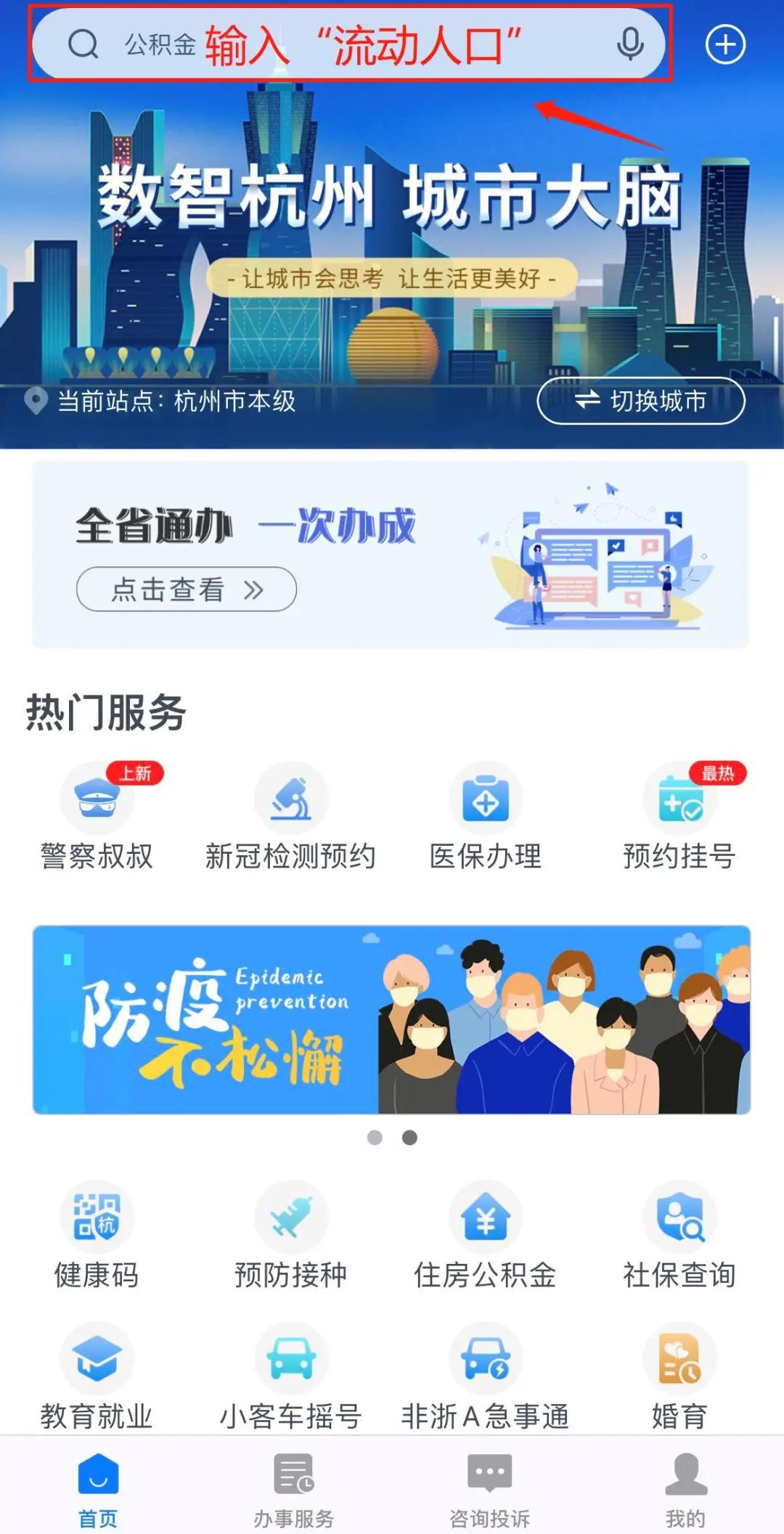
Task: Switch to the 我的 tab
Action: (x=685, y=1490)
